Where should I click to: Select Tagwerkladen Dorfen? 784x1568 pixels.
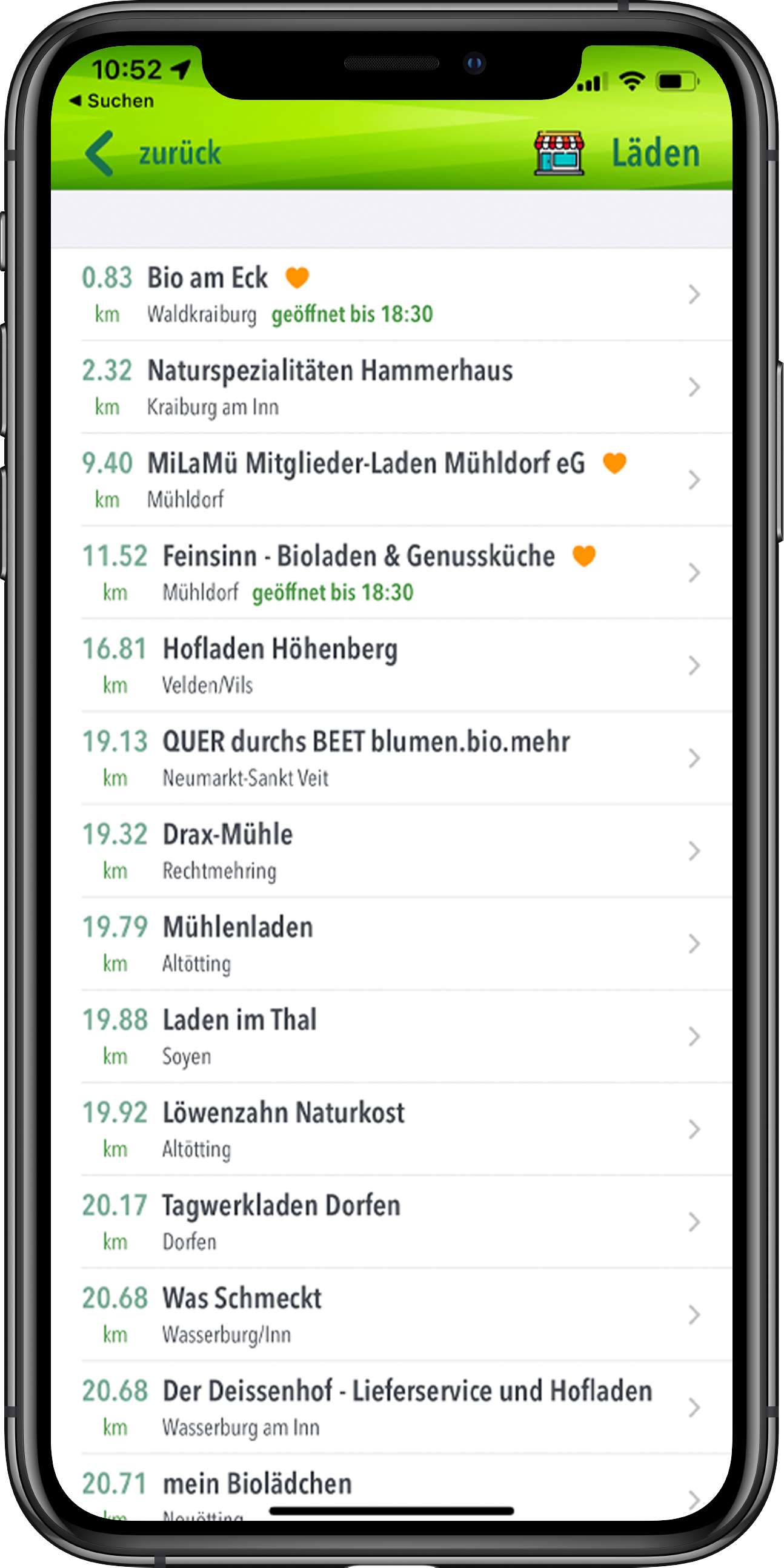390,1222
